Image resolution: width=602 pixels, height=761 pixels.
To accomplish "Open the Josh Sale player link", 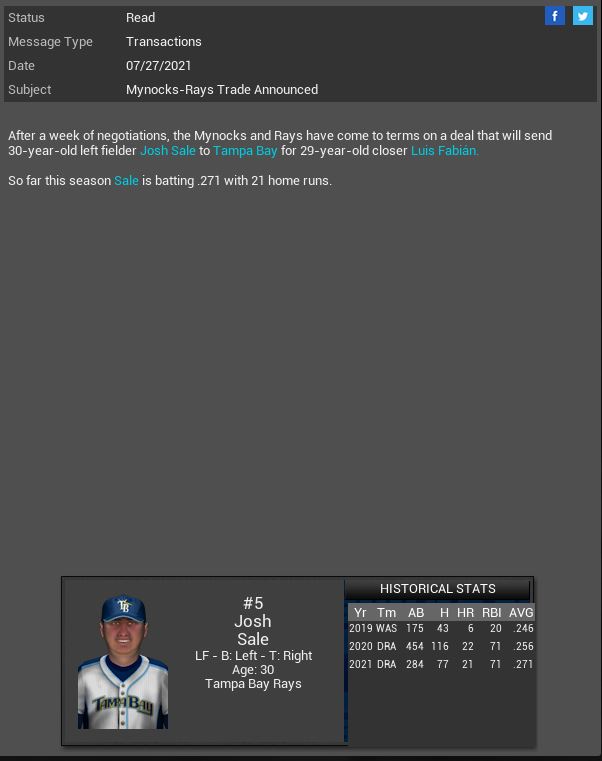I will pos(168,151).
